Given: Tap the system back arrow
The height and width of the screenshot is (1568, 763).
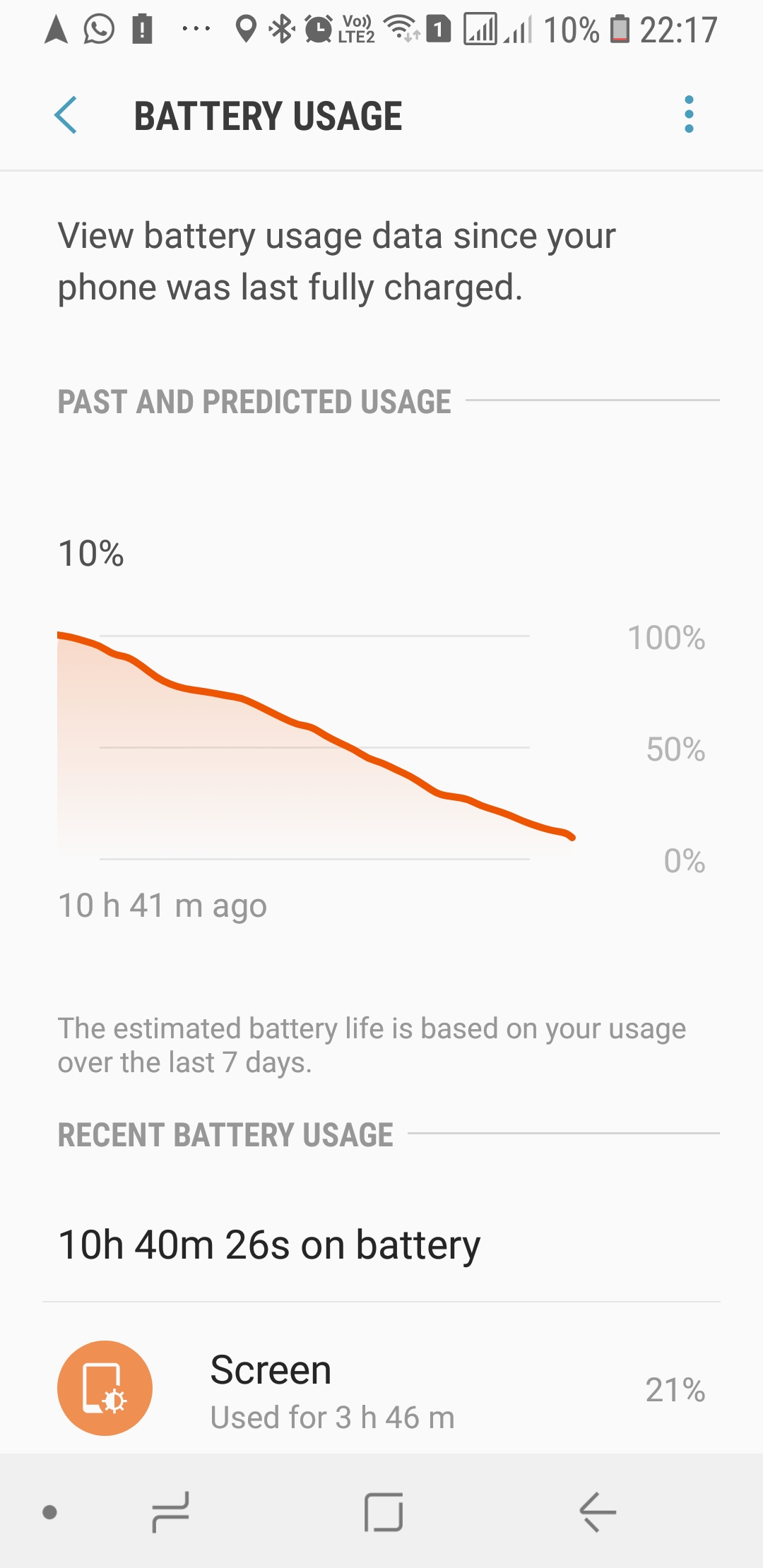Looking at the screenshot, I should (x=597, y=1511).
